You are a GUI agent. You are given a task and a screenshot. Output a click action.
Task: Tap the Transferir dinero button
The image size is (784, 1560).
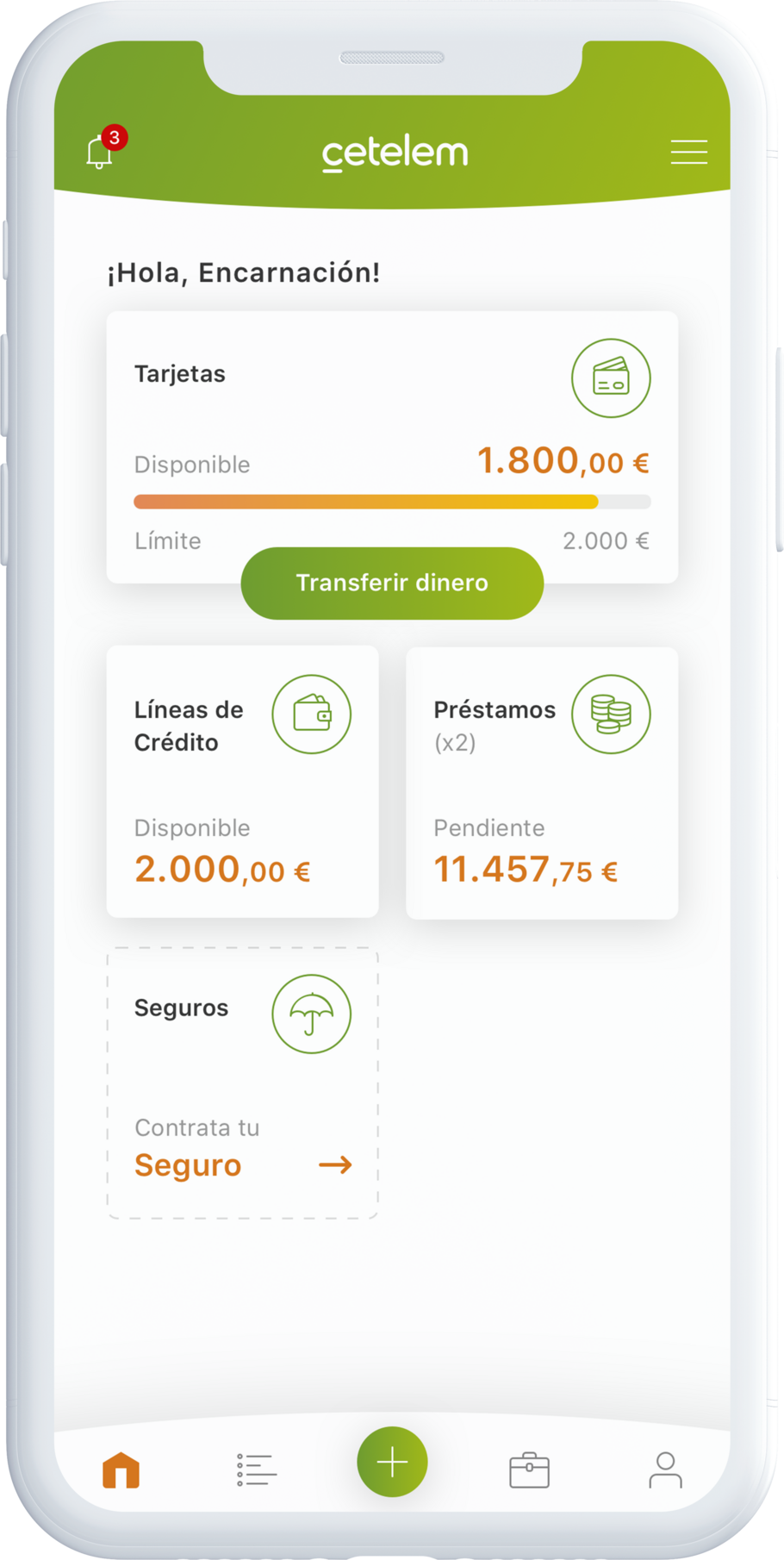[x=392, y=583]
